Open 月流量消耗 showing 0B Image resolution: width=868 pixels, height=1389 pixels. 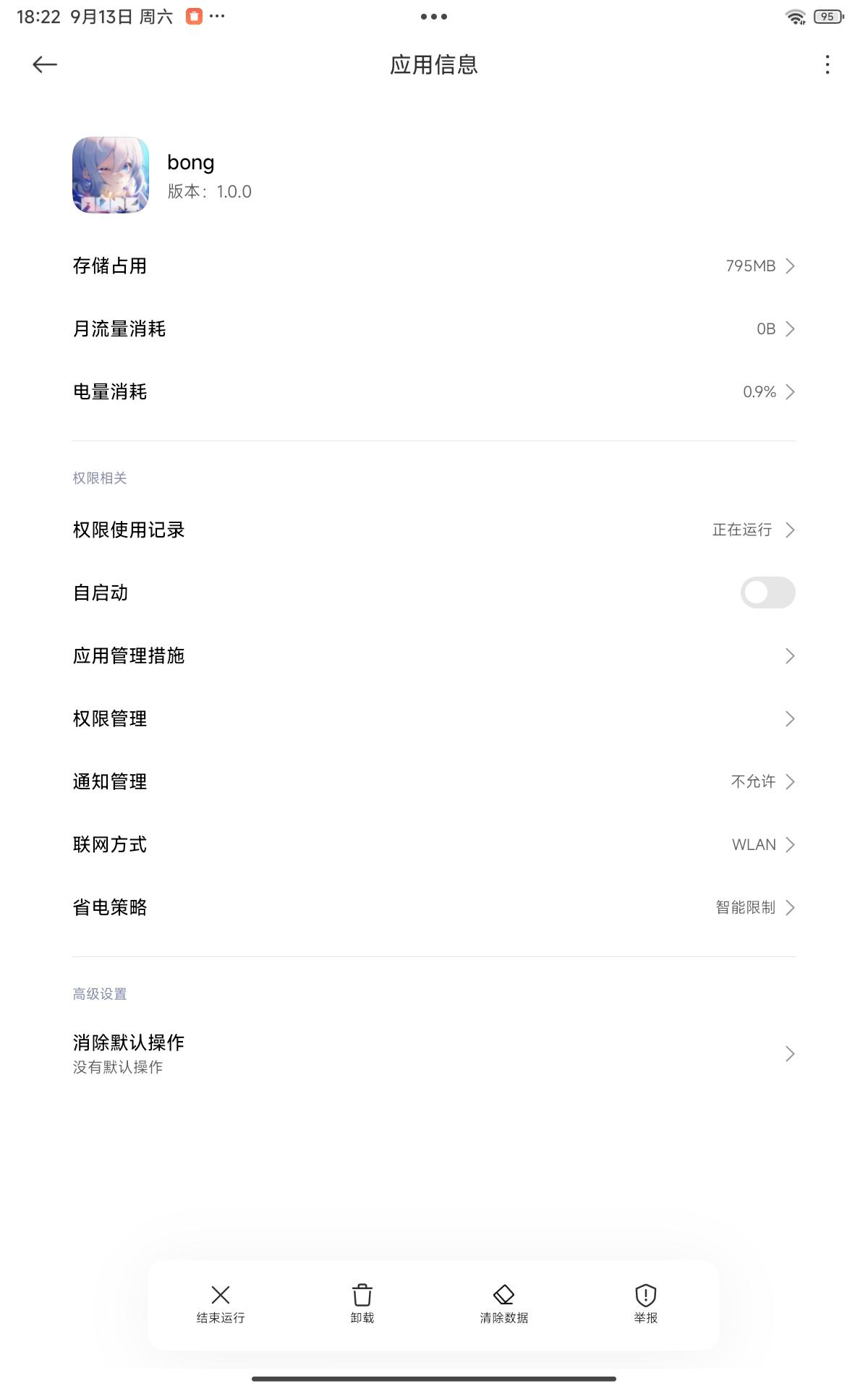click(434, 329)
